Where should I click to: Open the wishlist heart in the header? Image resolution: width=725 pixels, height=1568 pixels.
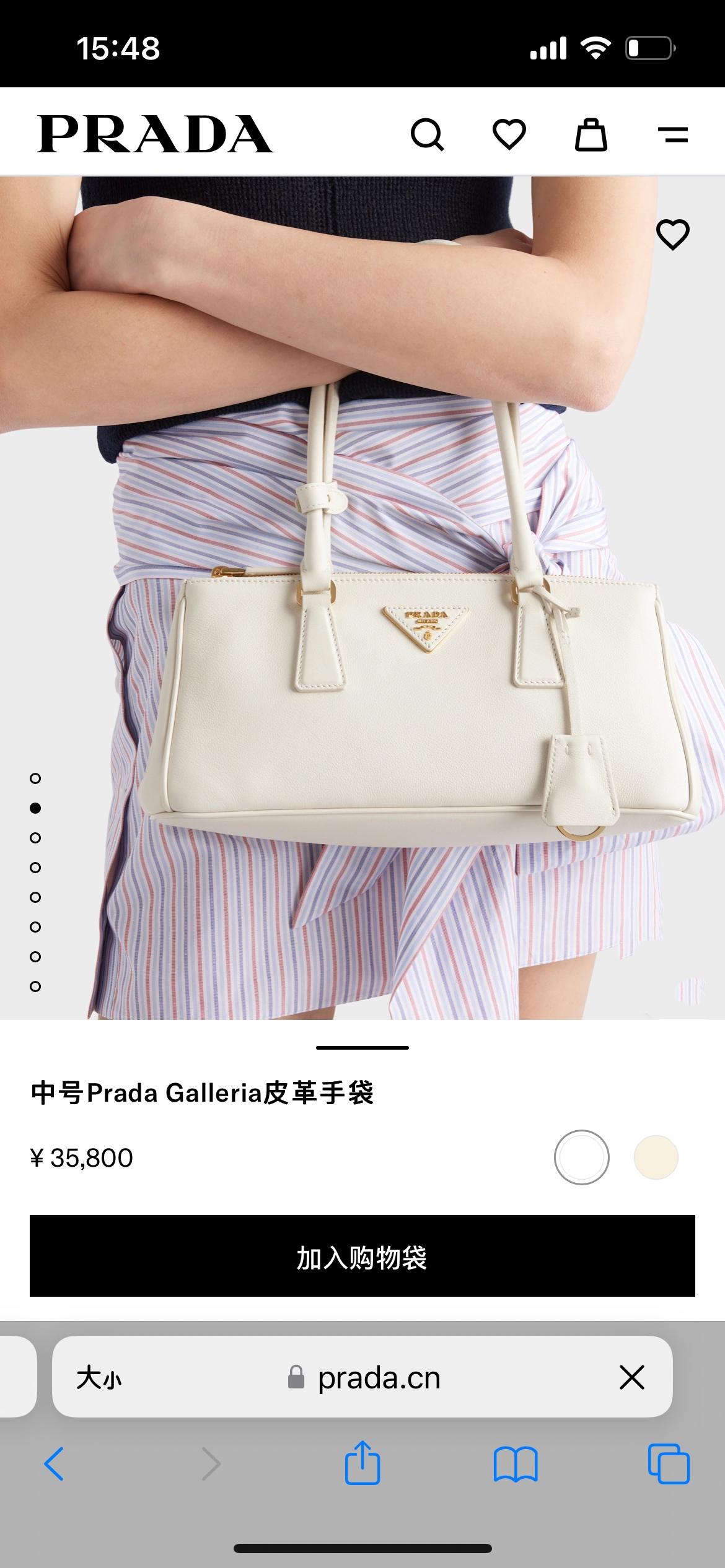pos(509,134)
